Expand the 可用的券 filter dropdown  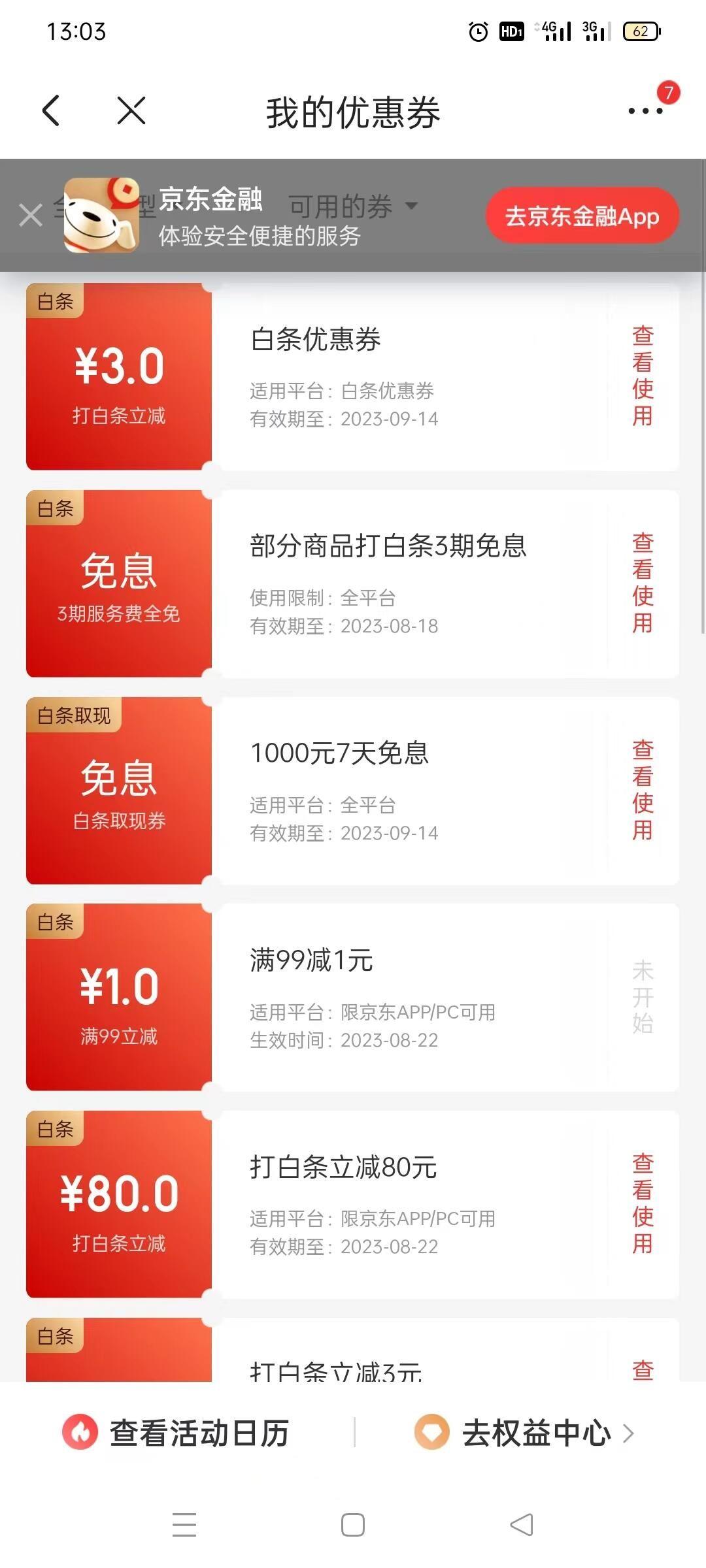pyautogui.click(x=353, y=206)
